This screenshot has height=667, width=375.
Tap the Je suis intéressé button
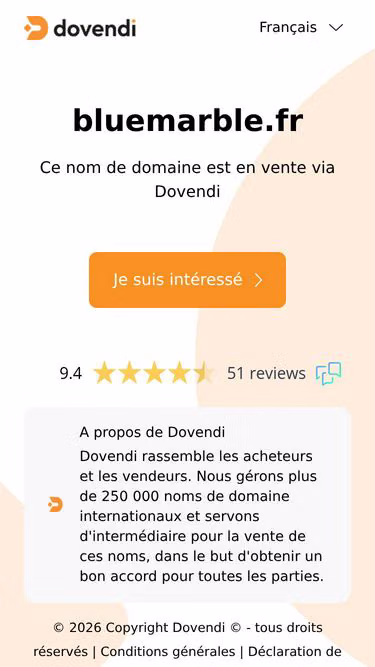pos(188,280)
